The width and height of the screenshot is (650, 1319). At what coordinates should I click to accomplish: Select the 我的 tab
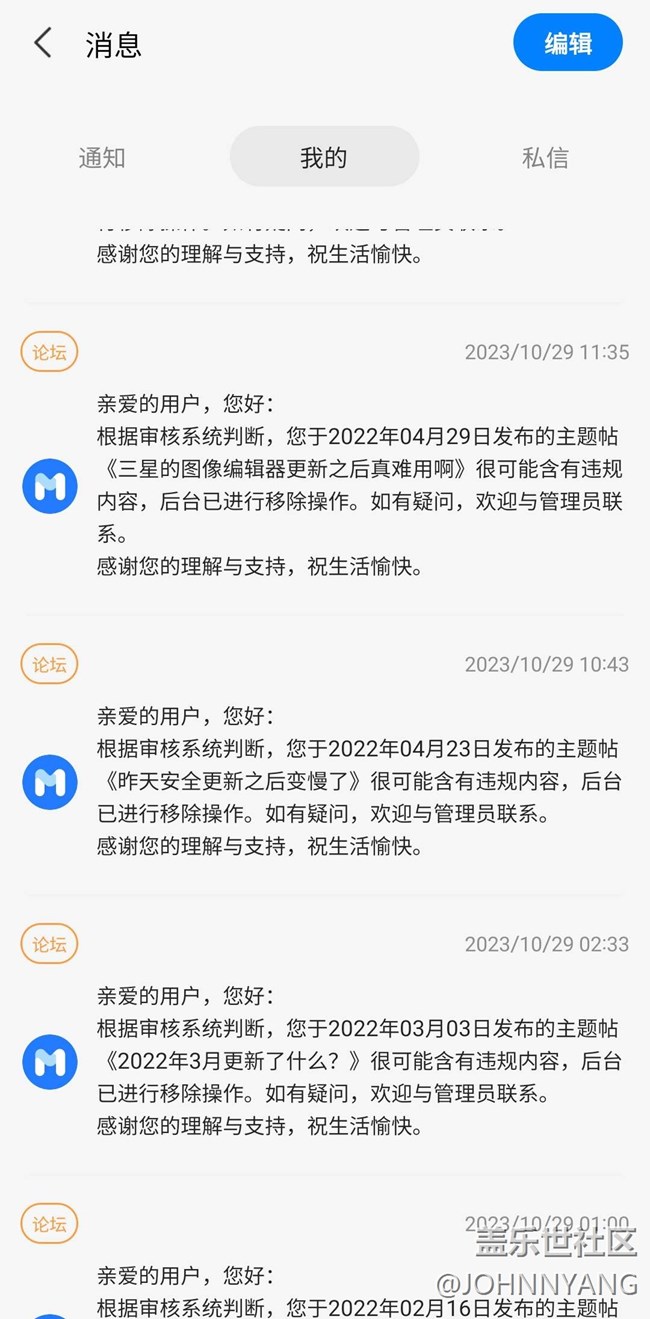(x=324, y=157)
